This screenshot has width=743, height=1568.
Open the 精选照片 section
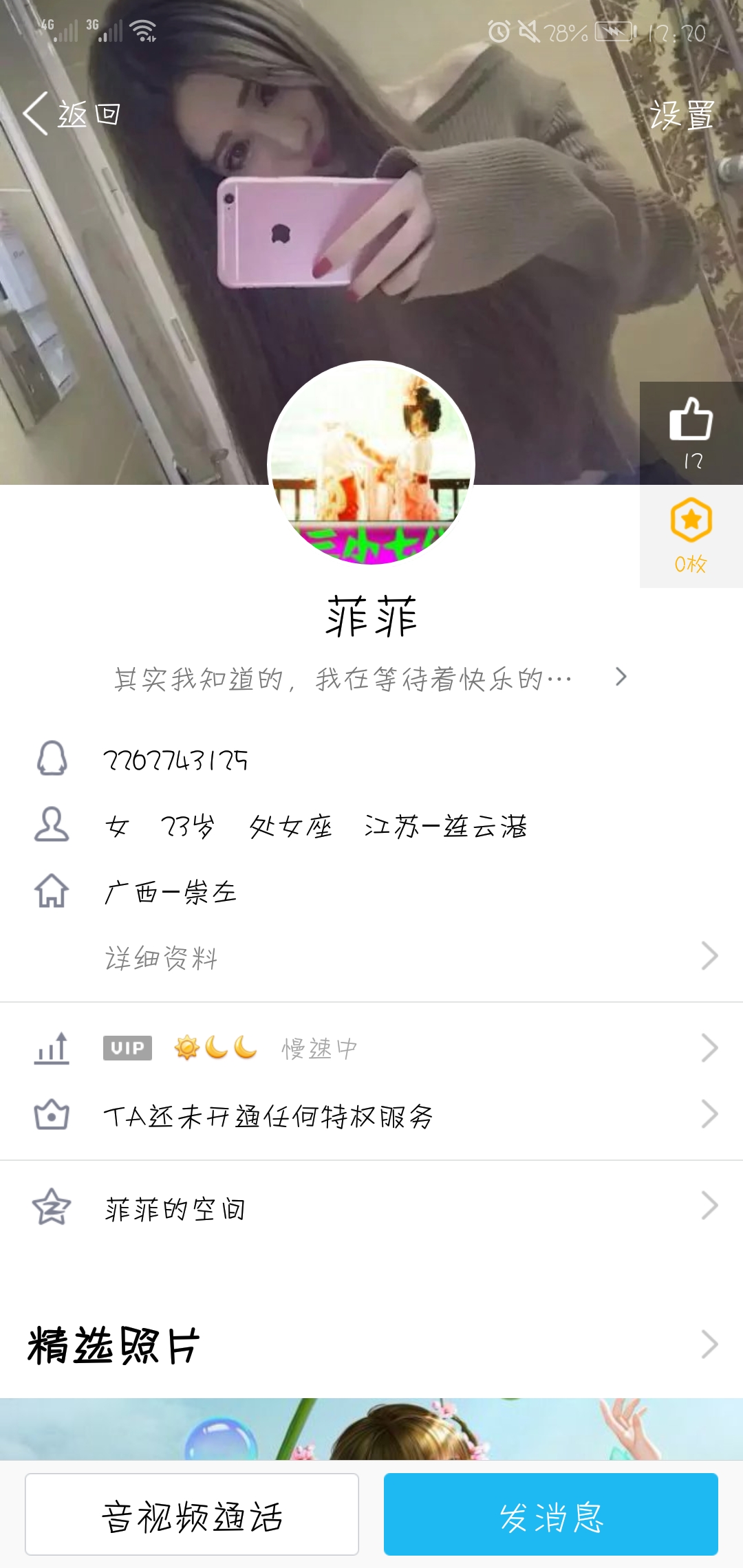coord(371,1345)
